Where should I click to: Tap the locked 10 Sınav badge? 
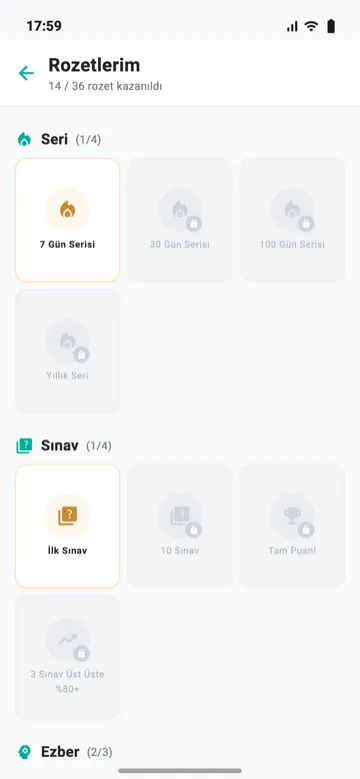pos(180,526)
